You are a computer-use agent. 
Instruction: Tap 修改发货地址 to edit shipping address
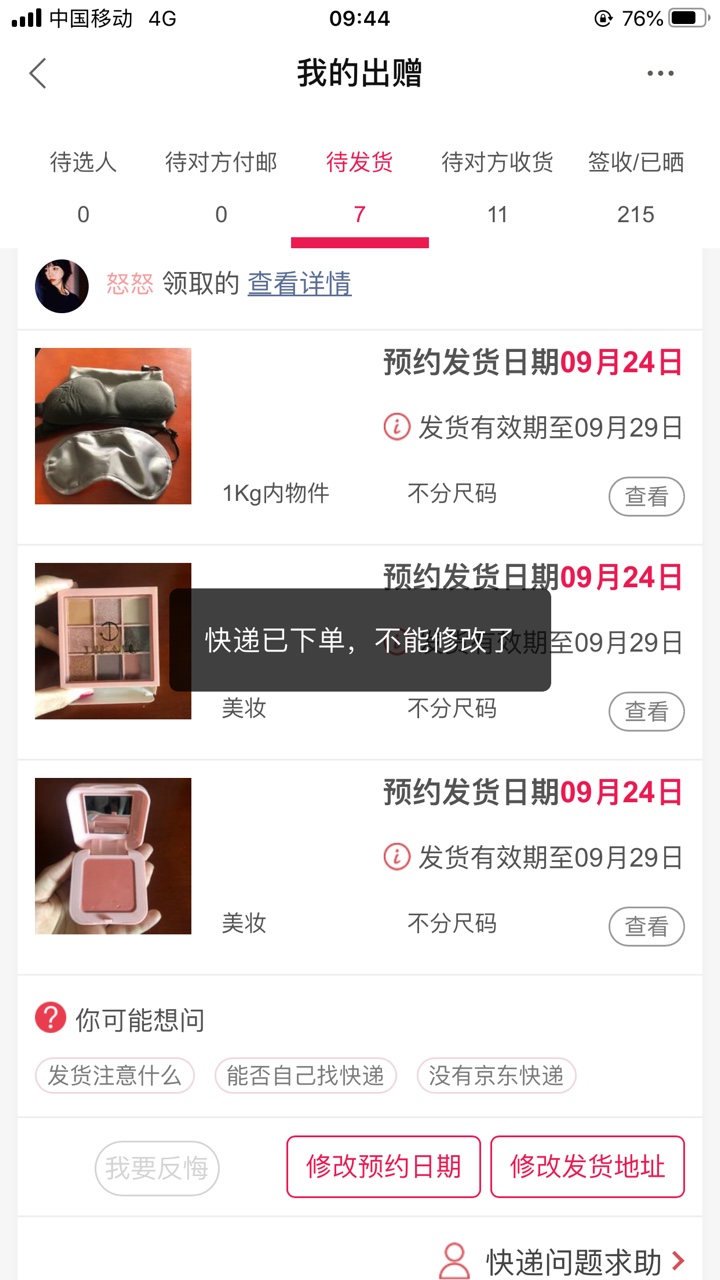coord(587,1166)
